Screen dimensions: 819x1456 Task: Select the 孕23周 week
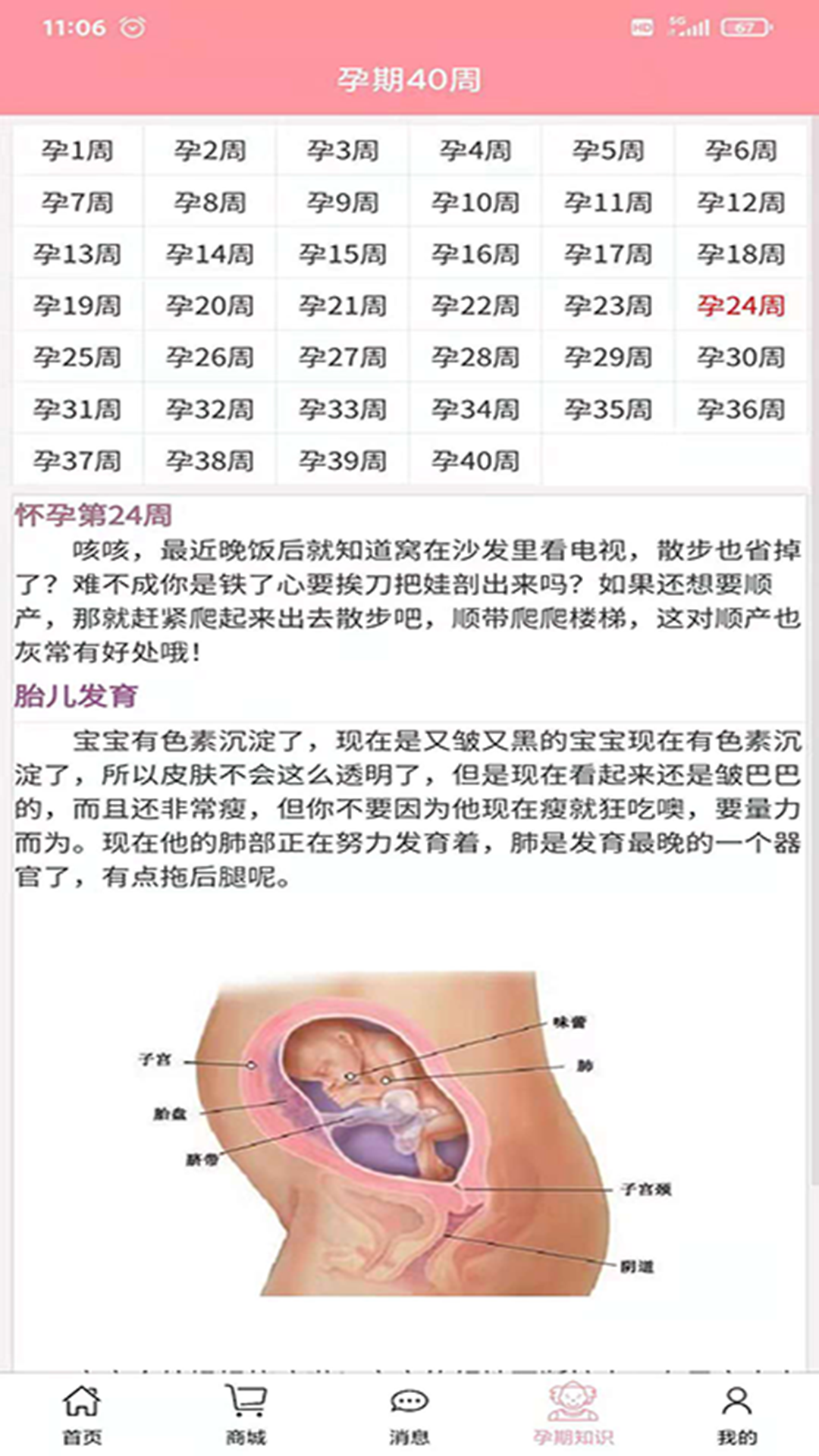point(608,306)
